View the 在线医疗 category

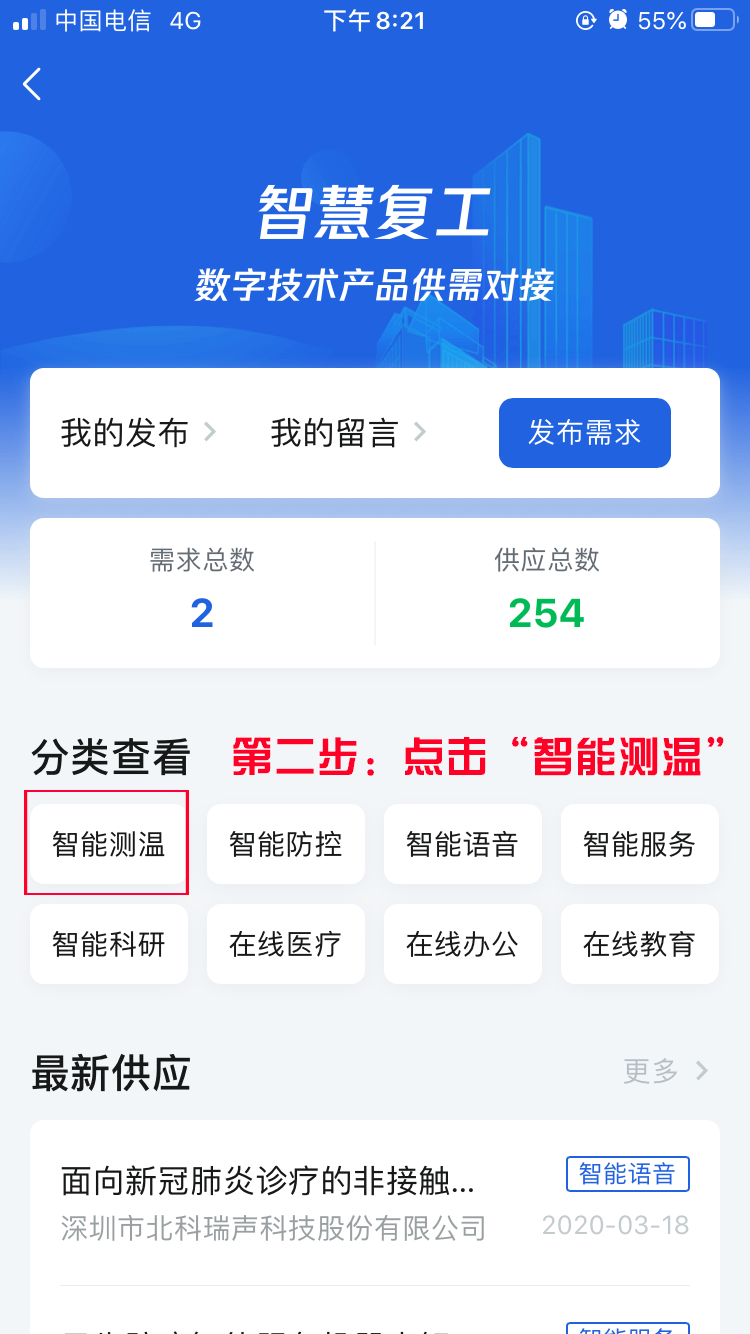pyautogui.click(x=285, y=944)
